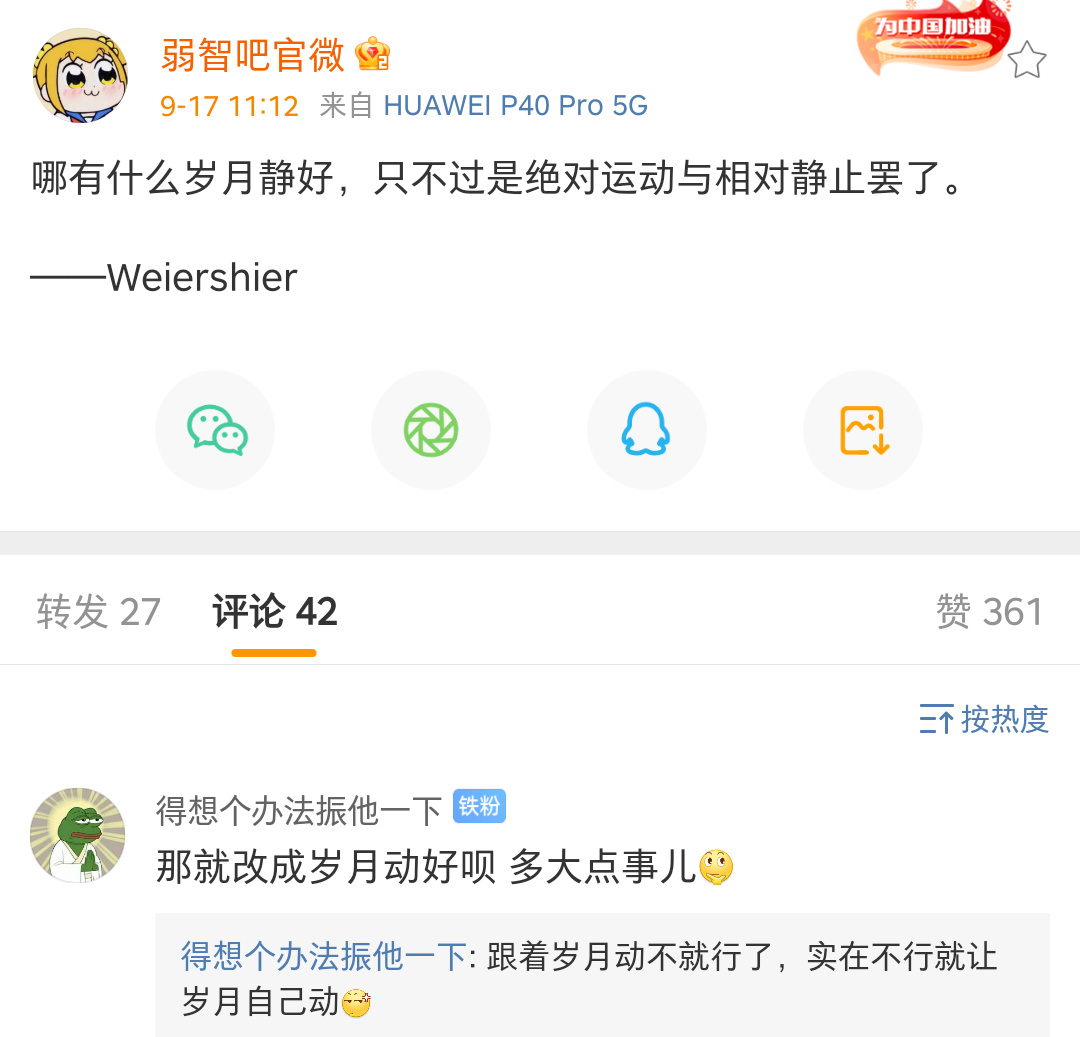This screenshot has height=1037, width=1080.
Task: Save the post as an image
Action: [x=863, y=430]
